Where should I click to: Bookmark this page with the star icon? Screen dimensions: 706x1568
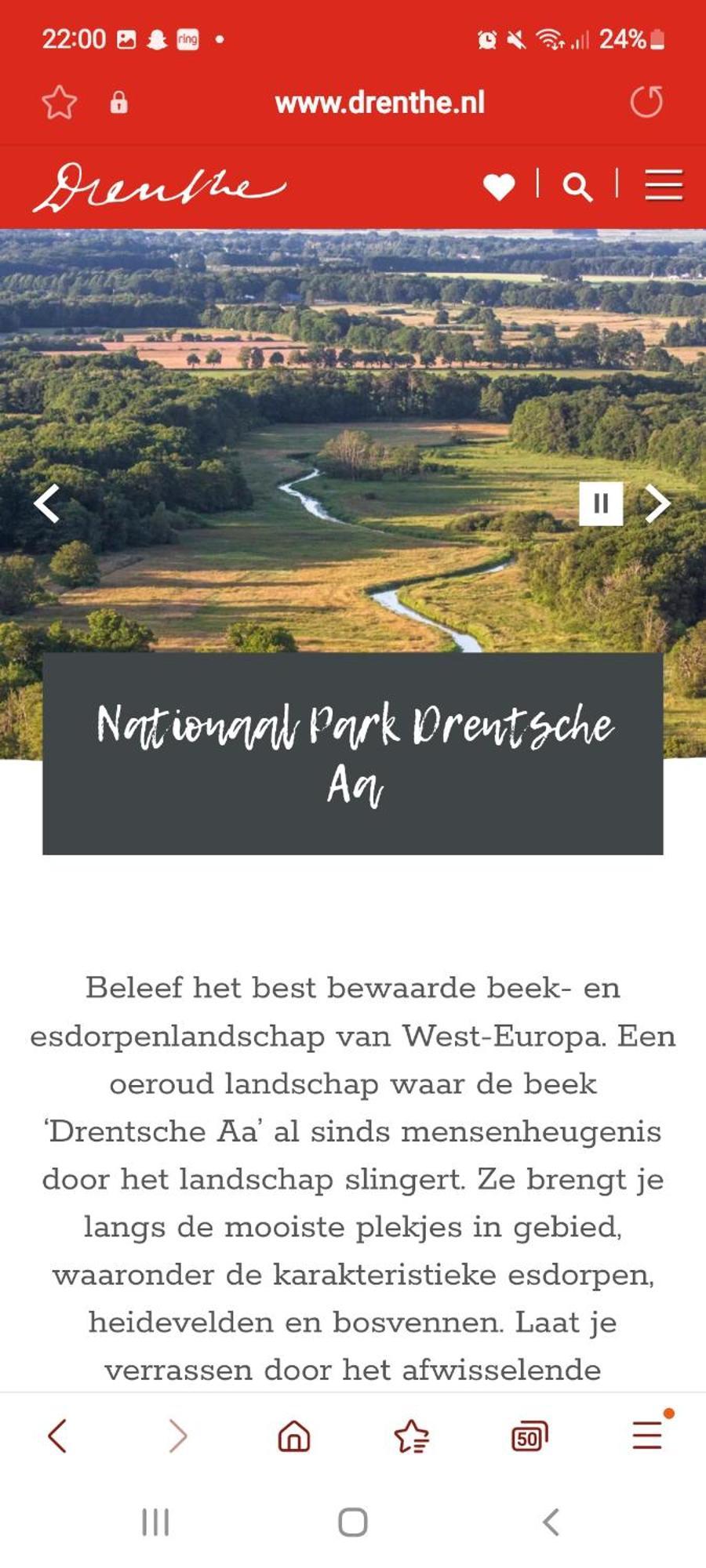(59, 103)
